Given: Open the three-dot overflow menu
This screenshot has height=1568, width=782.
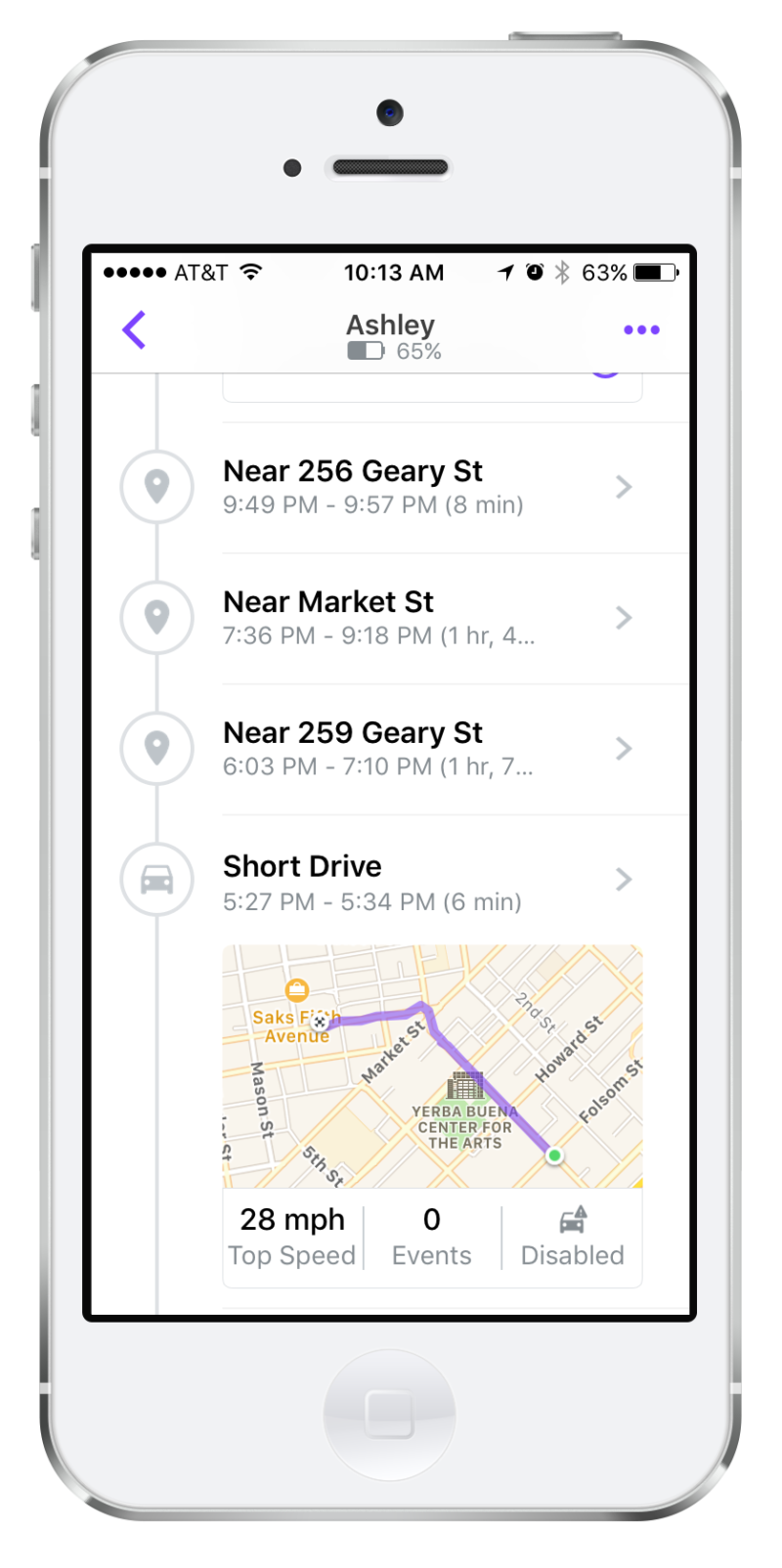Looking at the screenshot, I should click(x=641, y=330).
